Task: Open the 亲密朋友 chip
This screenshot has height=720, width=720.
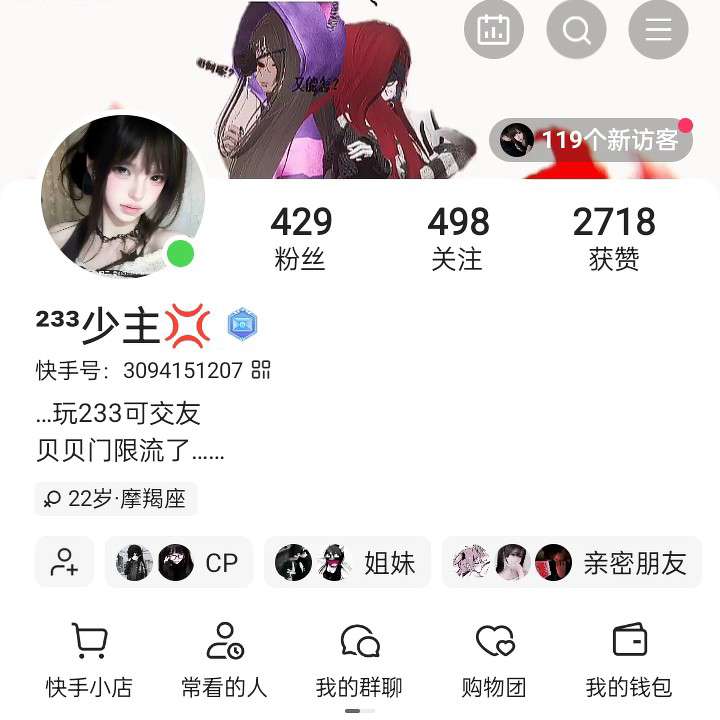Action: 571,562
